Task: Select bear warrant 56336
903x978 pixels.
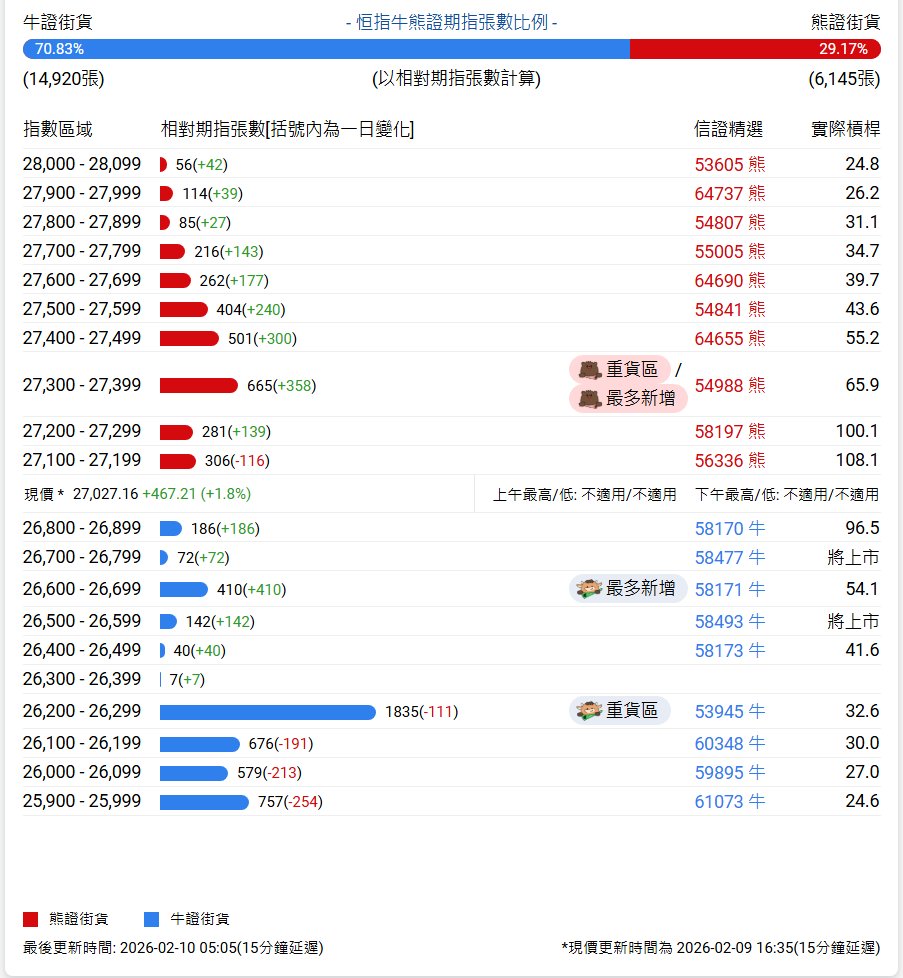Action: click(x=729, y=460)
